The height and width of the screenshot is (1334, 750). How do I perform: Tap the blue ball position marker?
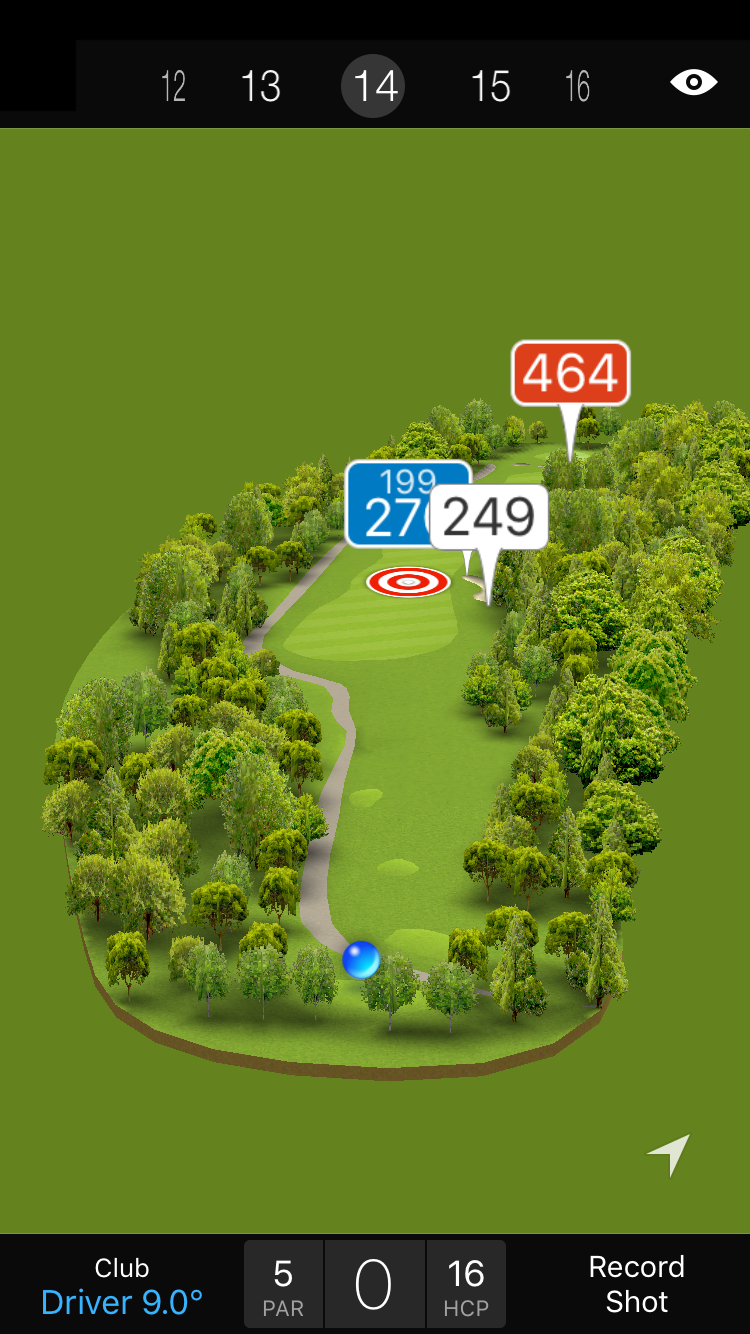(361, 959)
